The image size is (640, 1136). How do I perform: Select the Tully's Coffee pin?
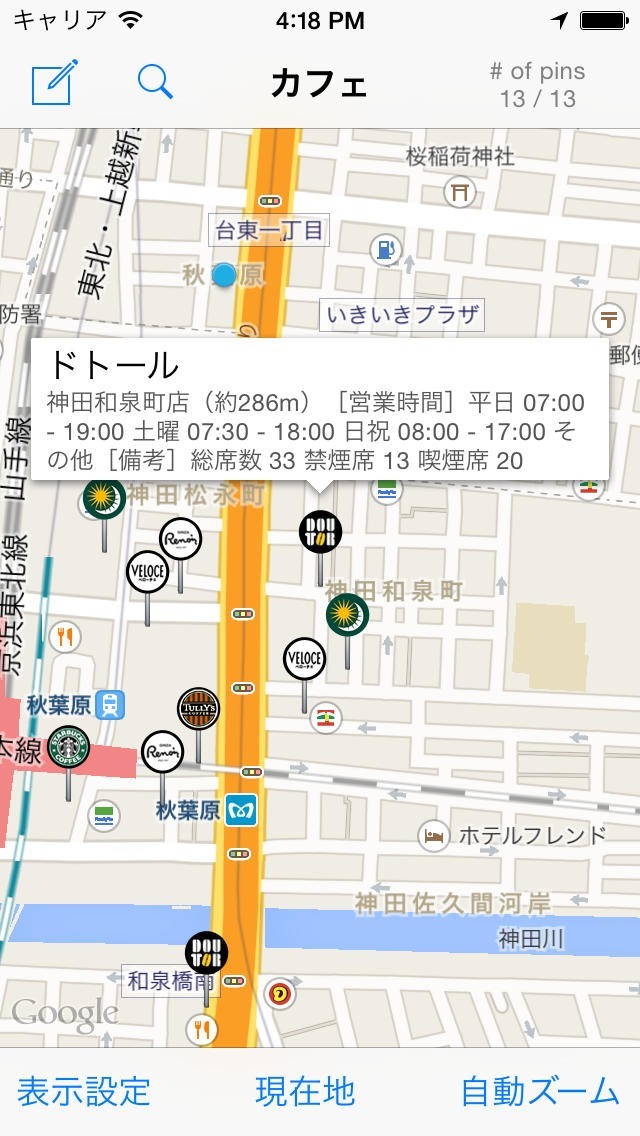[x=199, y=709]
